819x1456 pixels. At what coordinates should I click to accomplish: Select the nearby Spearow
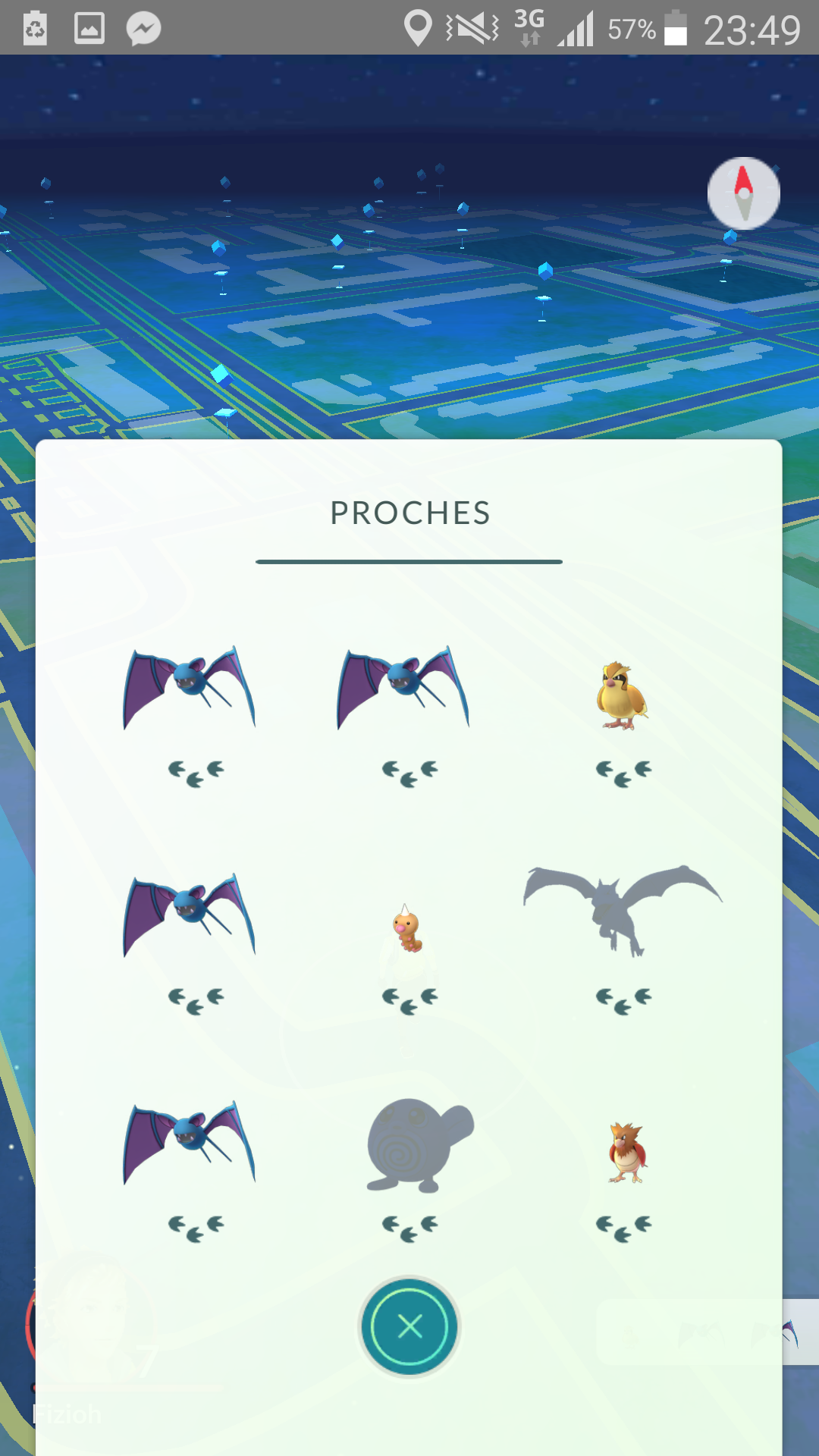627,1153
